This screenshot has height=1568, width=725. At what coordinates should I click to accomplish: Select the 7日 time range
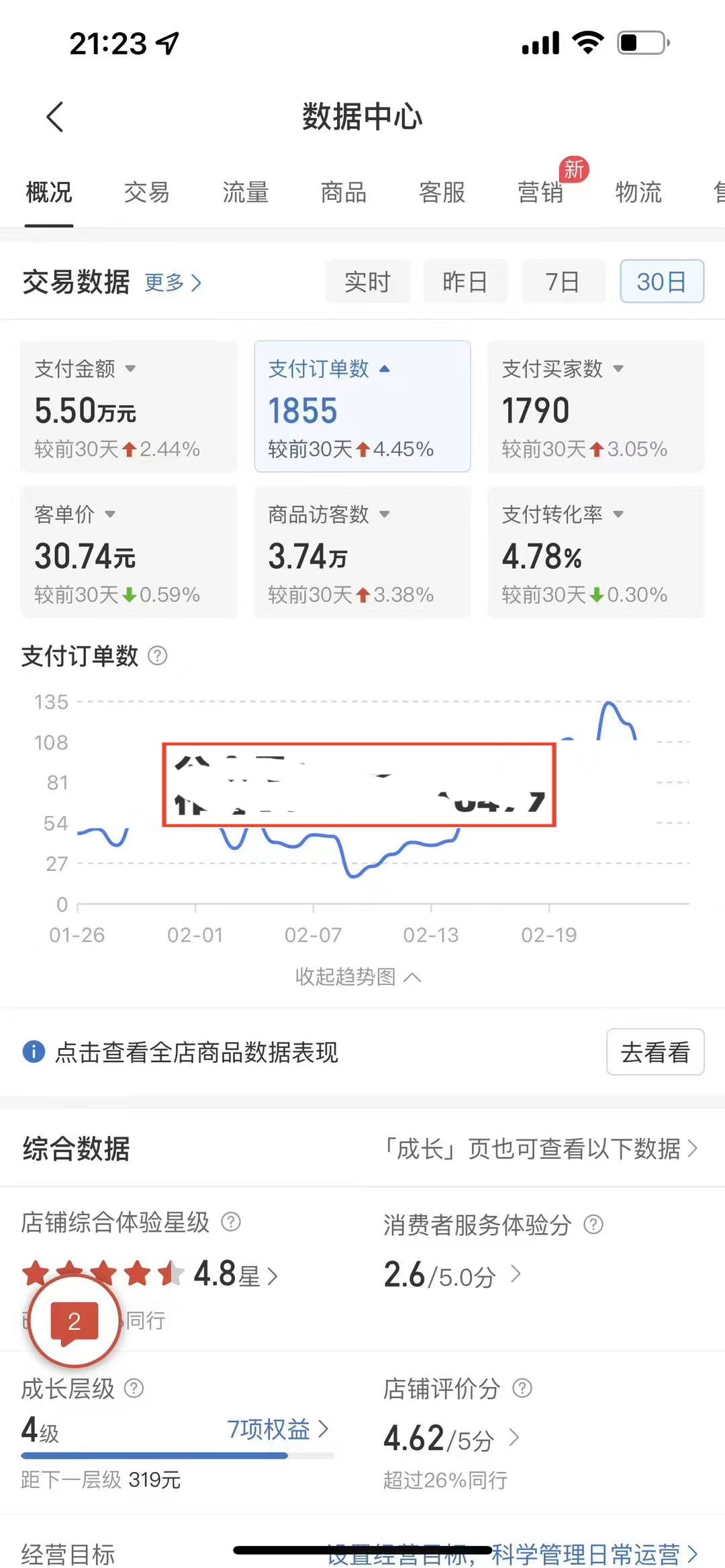click(563, 282)
